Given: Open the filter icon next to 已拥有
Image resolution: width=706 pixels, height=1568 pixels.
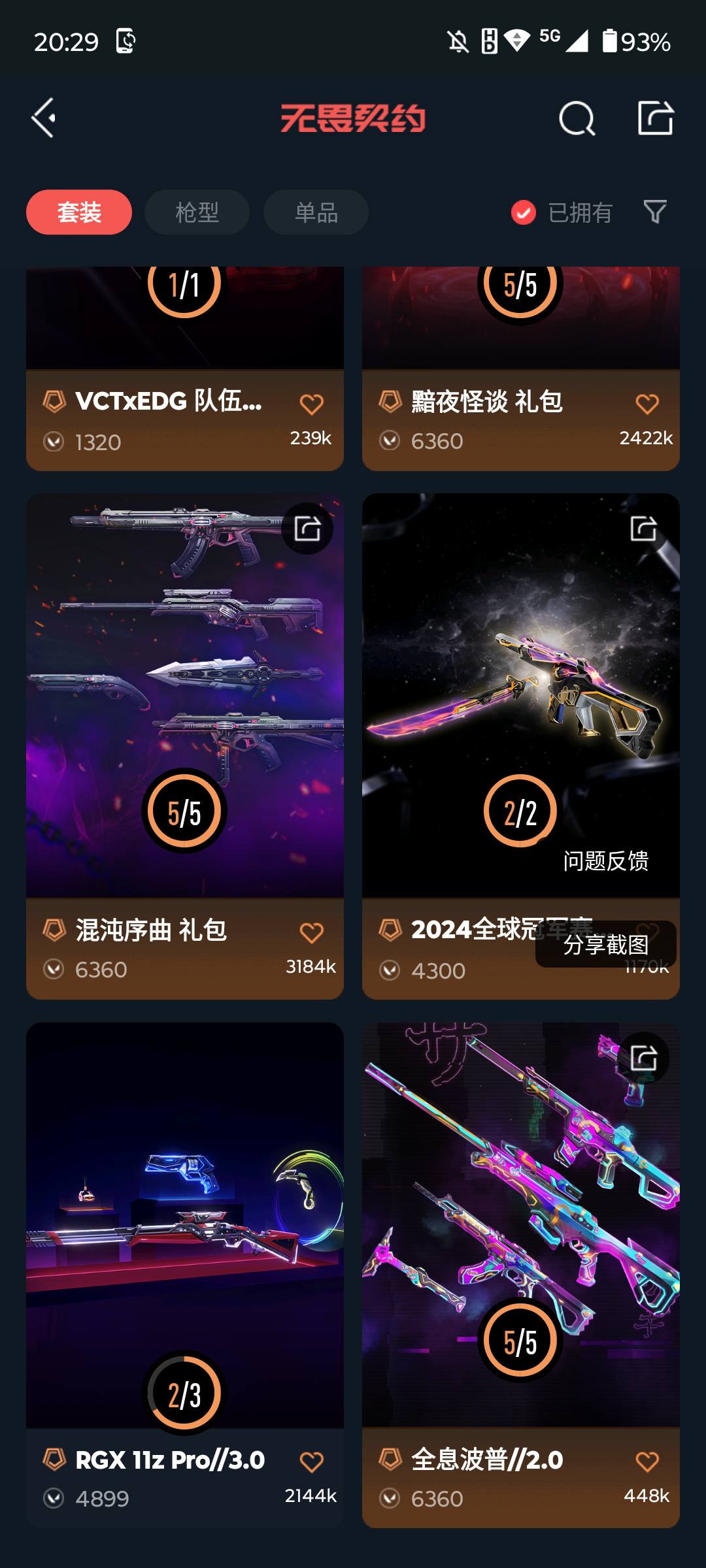Looking at the screenshot, I should click(x=655, y=212).
